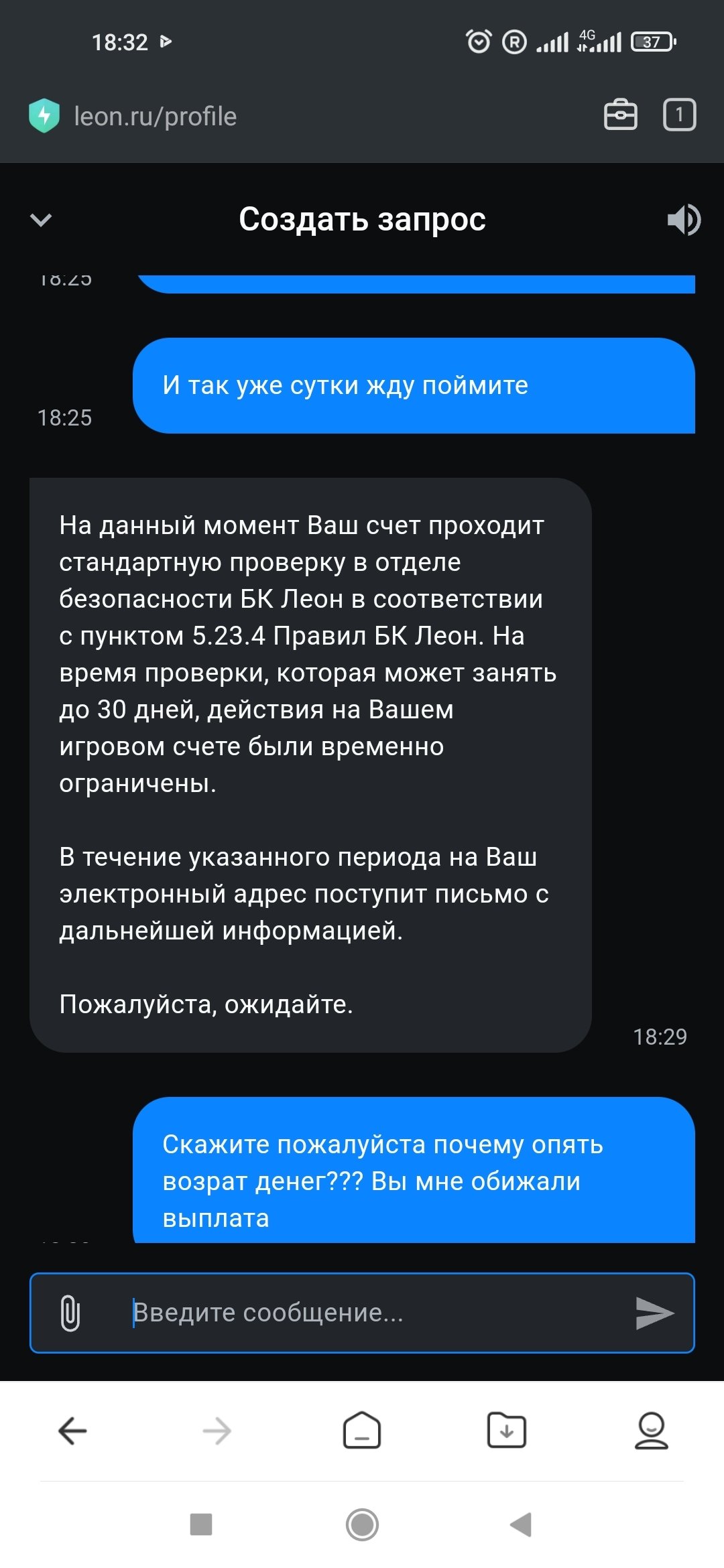Mute the chat sound speaker icon

[x=684, y=220]
